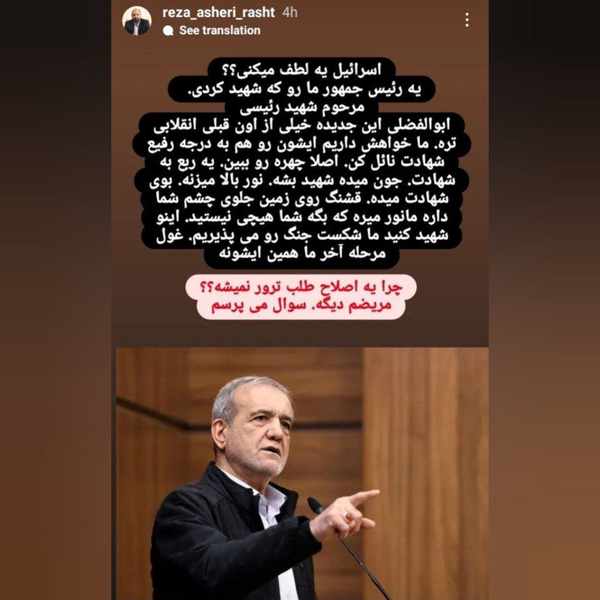This screenshot has height=600, width=600.
Task: Open the three-dot overflow menu
Action: pos(467,20)
